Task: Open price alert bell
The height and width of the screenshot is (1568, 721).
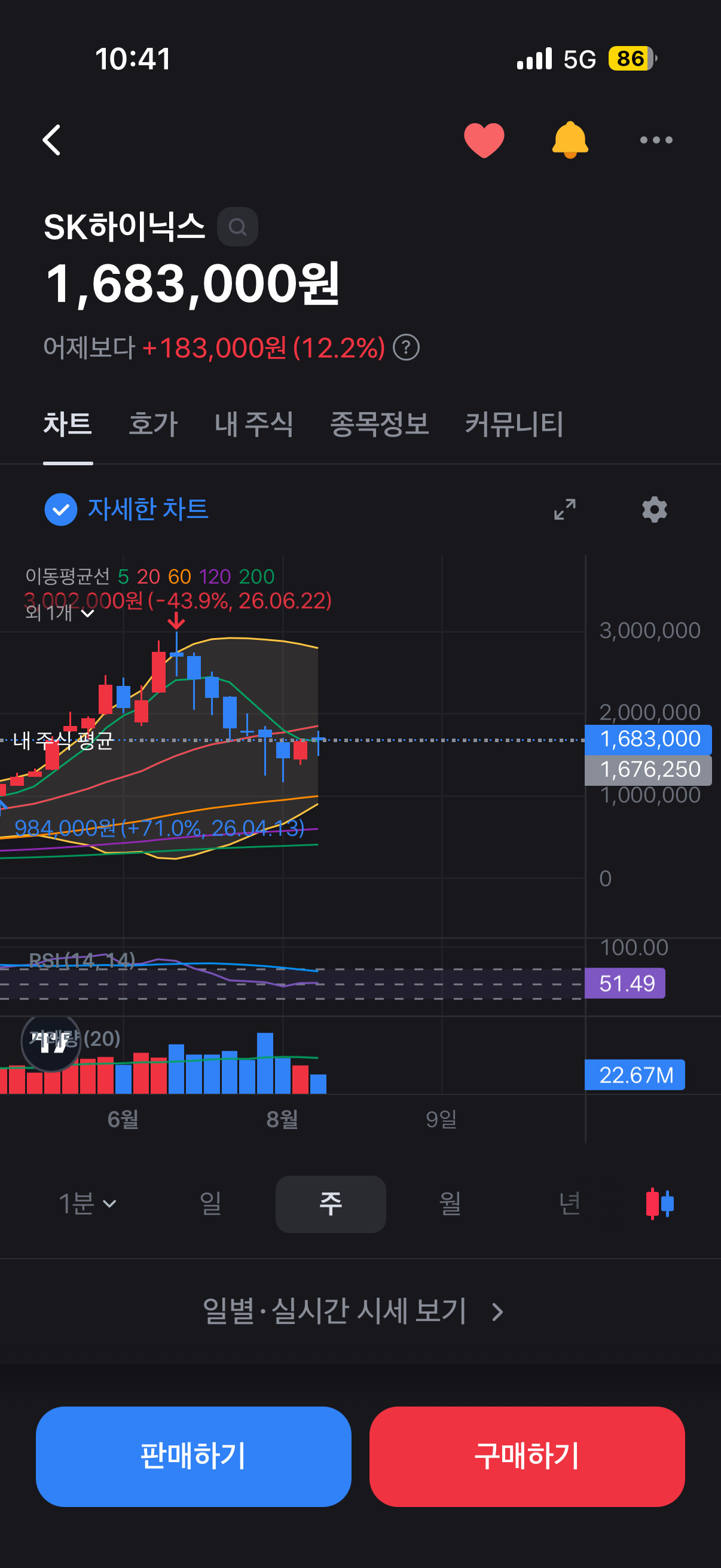Action: (570, 140)
